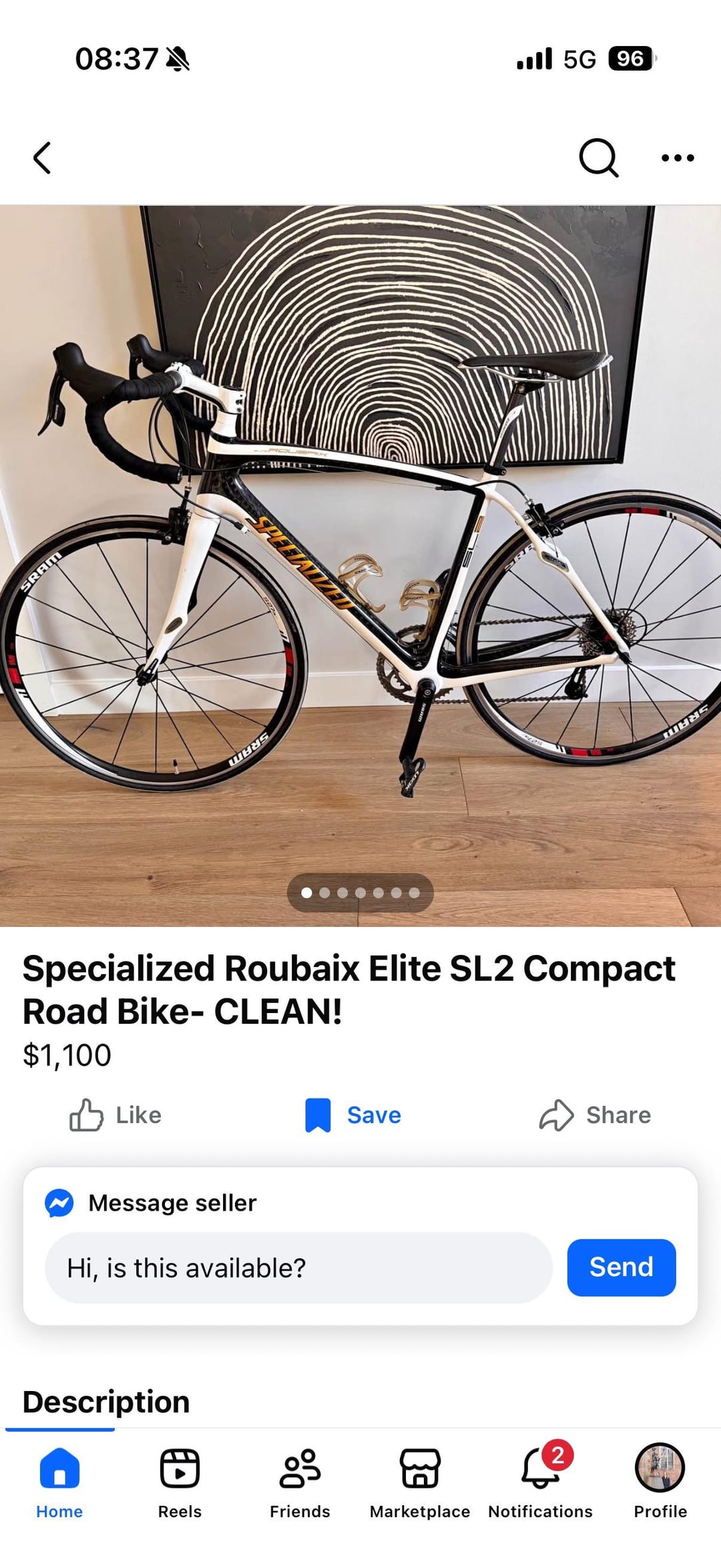Edit the 'Hi, is this available?' message
Image resolution: width=721 pixels, height=1568 pixels.
coord(298,1267)
